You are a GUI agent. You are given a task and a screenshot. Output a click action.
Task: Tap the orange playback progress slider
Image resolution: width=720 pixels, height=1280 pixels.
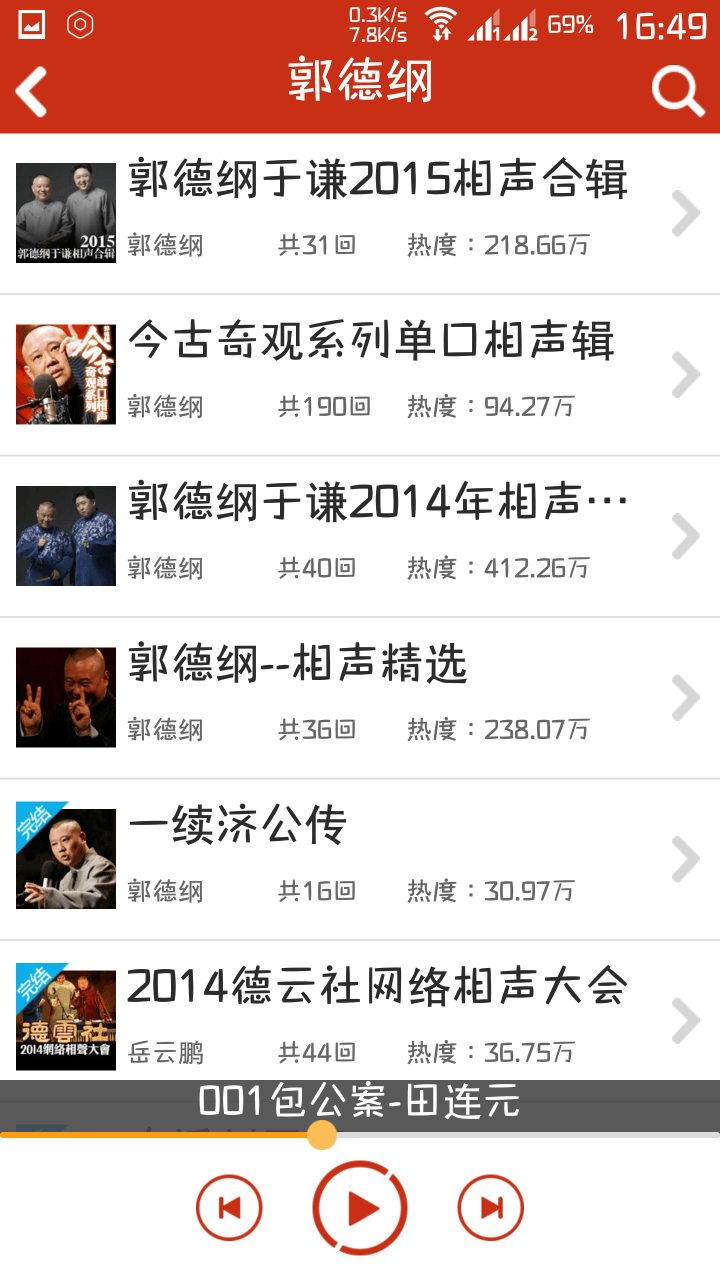click(321, 1135)
